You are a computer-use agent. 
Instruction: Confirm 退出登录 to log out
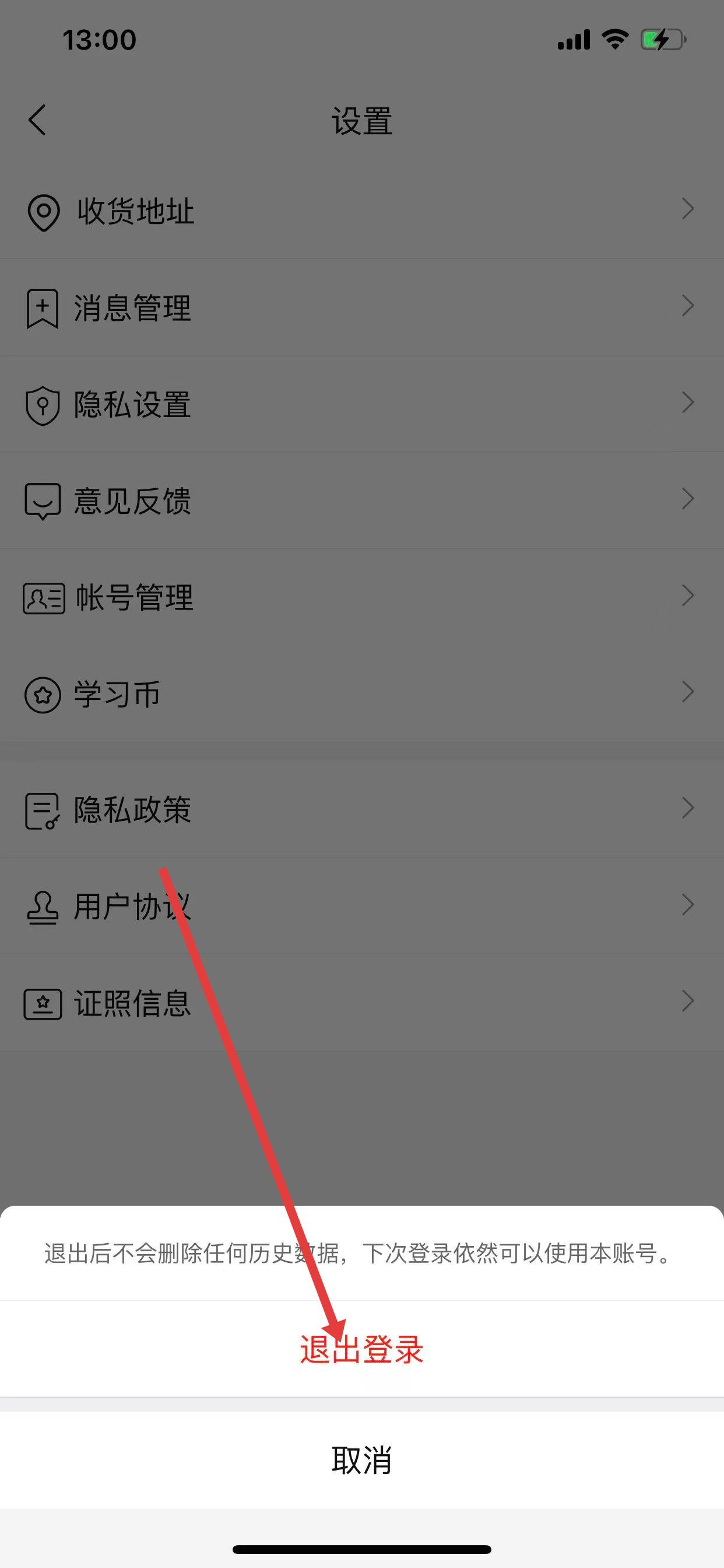click(x=361, y=1349)
